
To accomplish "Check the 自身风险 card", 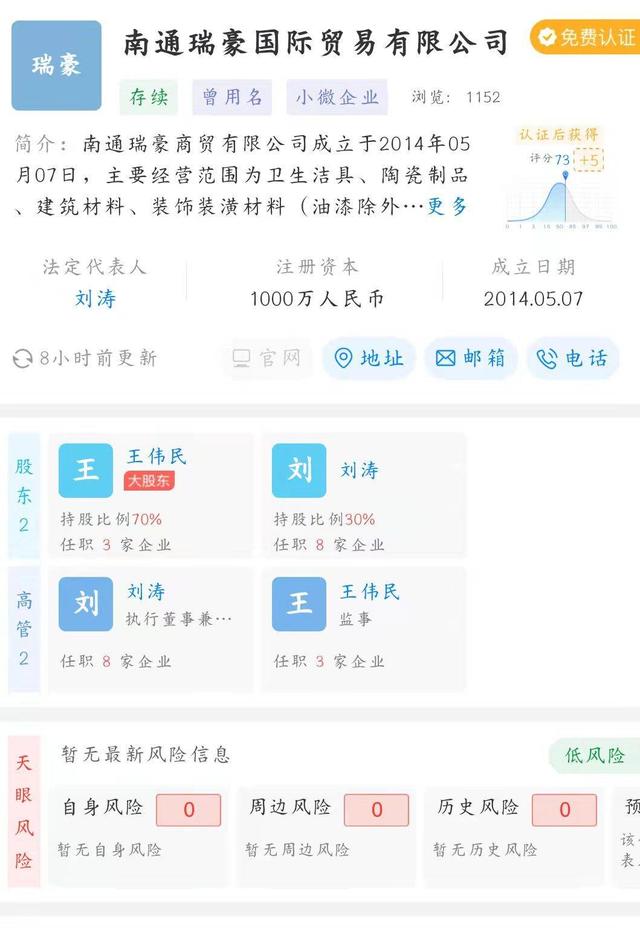I will tap(140, 826).
